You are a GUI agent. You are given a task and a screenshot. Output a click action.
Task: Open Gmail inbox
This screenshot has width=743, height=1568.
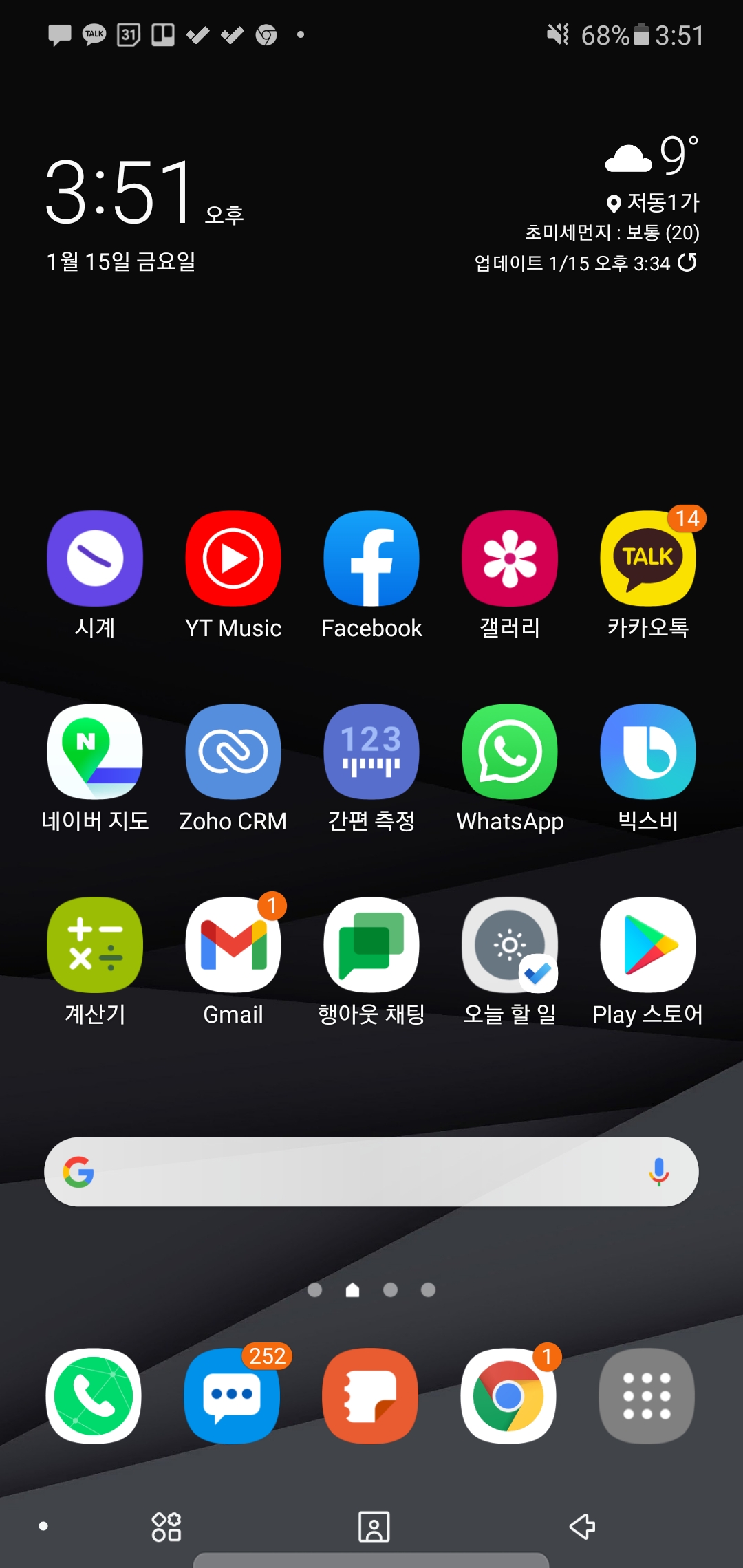(x=233, y=945)
